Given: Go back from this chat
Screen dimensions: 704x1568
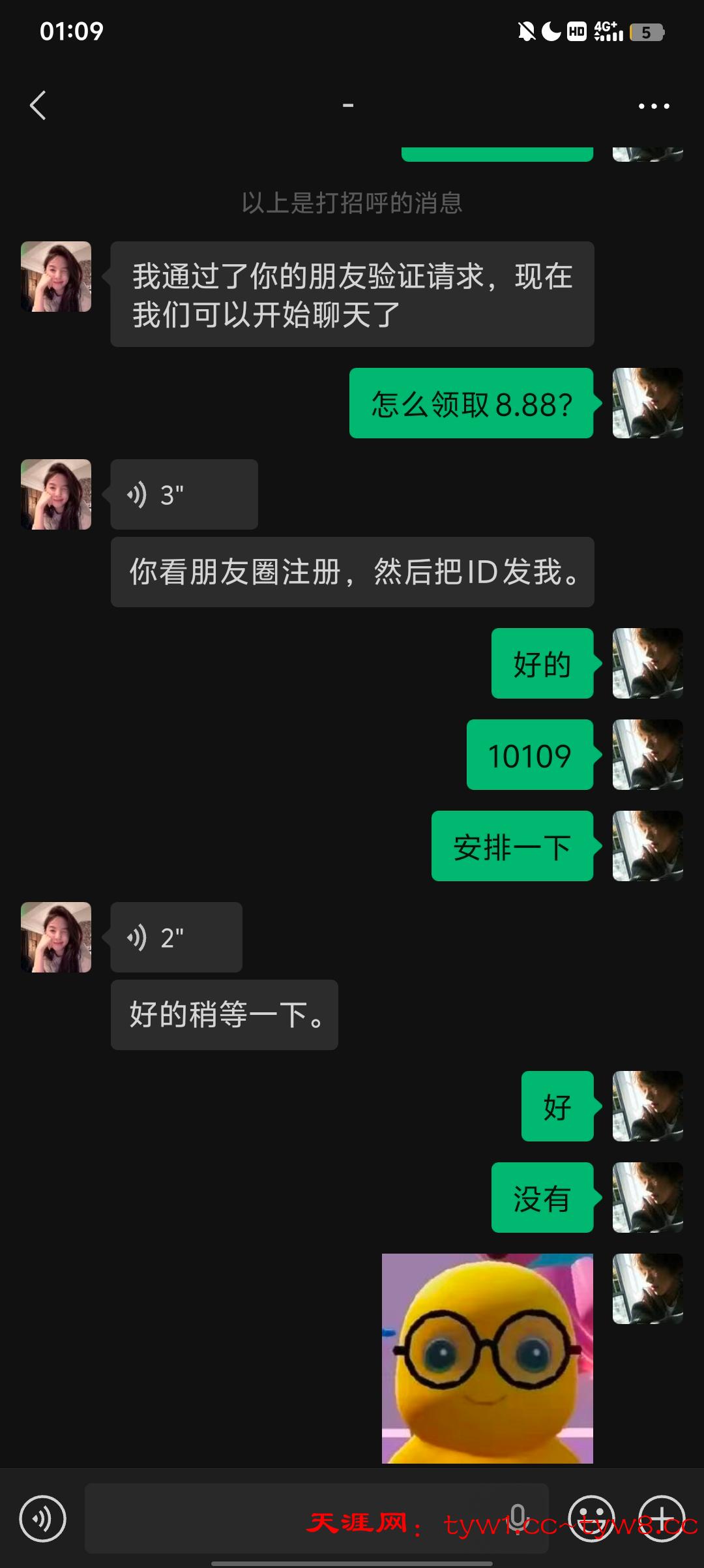Looking at the screenshot, I should (38, 106).
